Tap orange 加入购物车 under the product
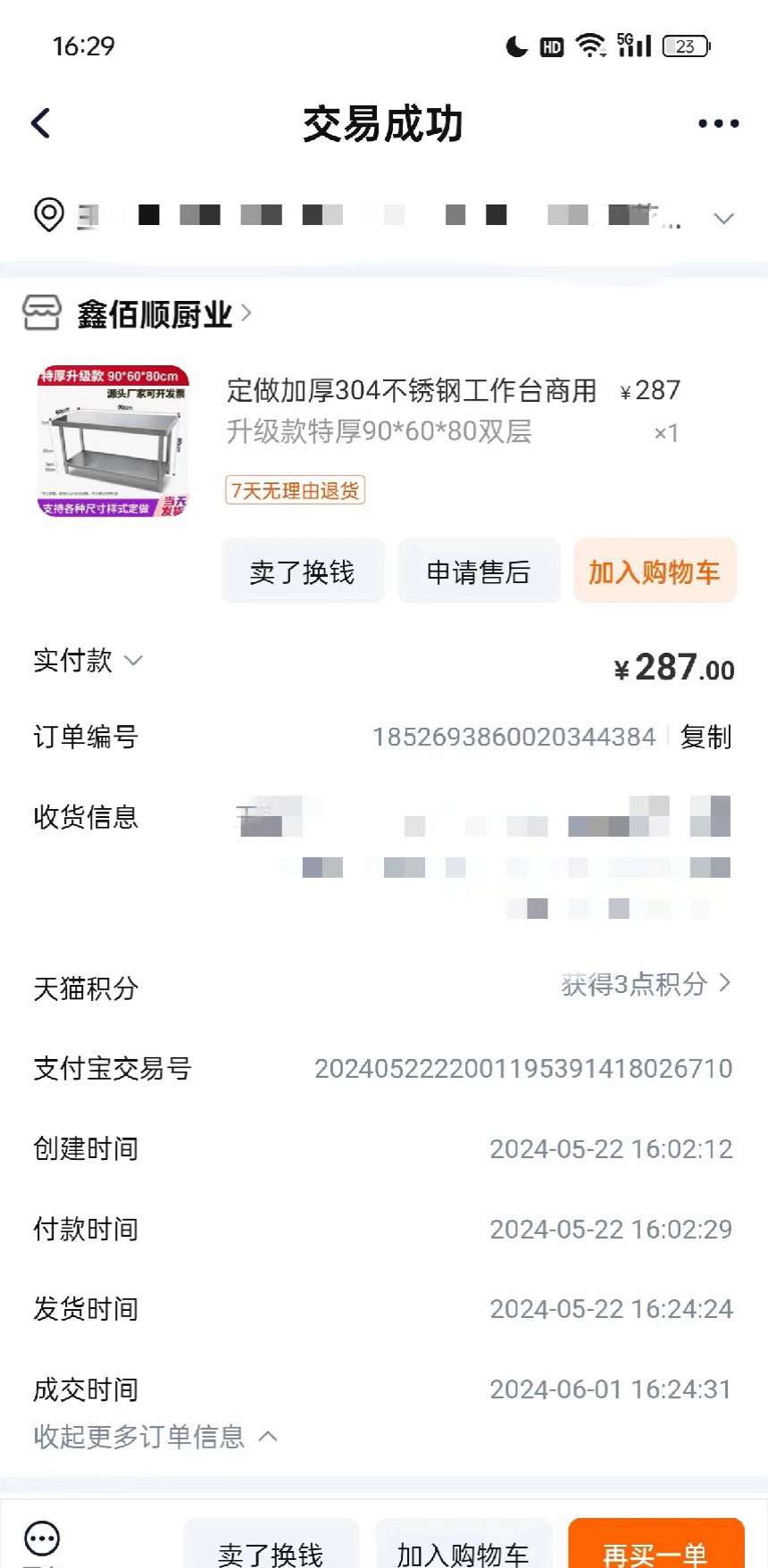This screenshot has width=768, height=1568. tap(655, 571)
